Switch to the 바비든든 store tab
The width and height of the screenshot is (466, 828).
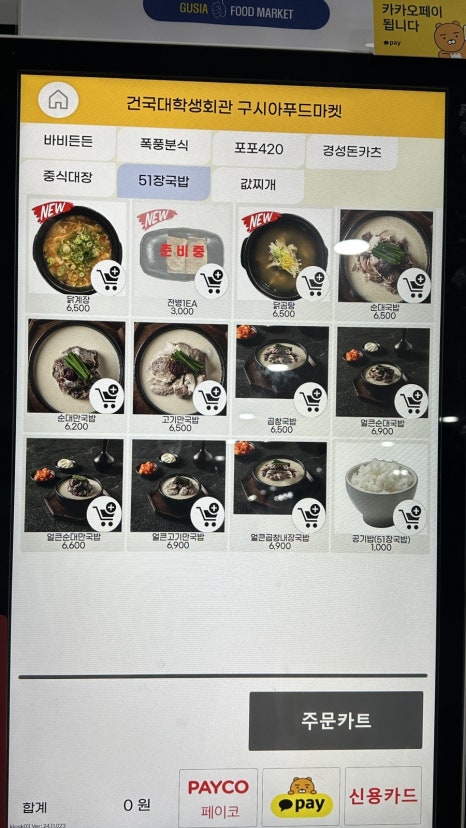click(68, 142)
